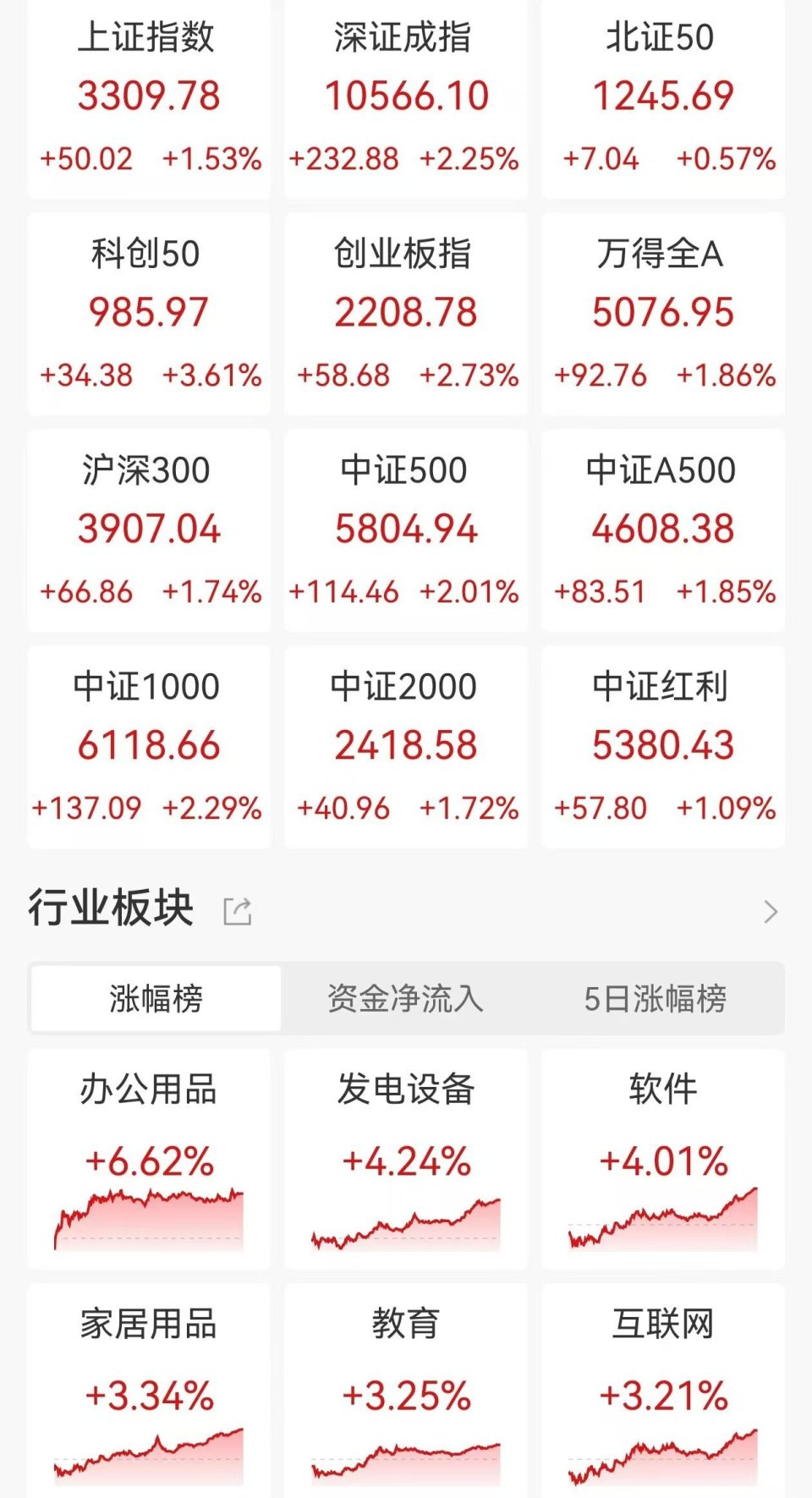Switch to the 资金净流入 tab
Screen dimensions: 812x1498
tap(405, 998)
